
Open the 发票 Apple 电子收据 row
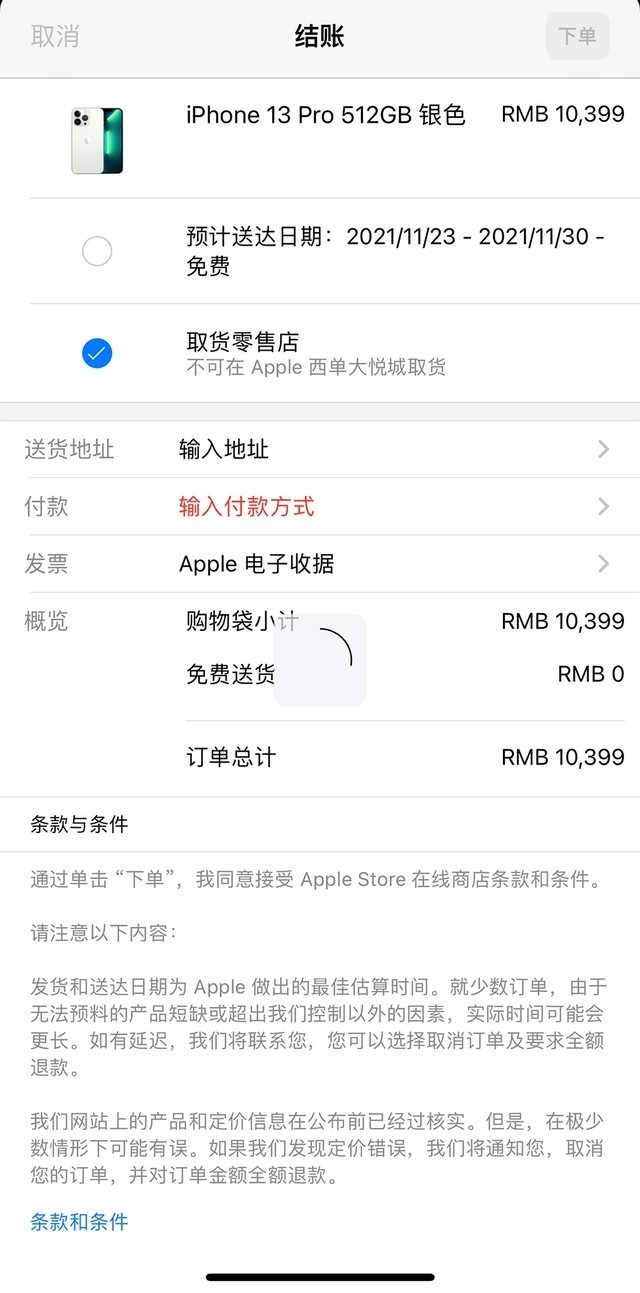point(320,564)
